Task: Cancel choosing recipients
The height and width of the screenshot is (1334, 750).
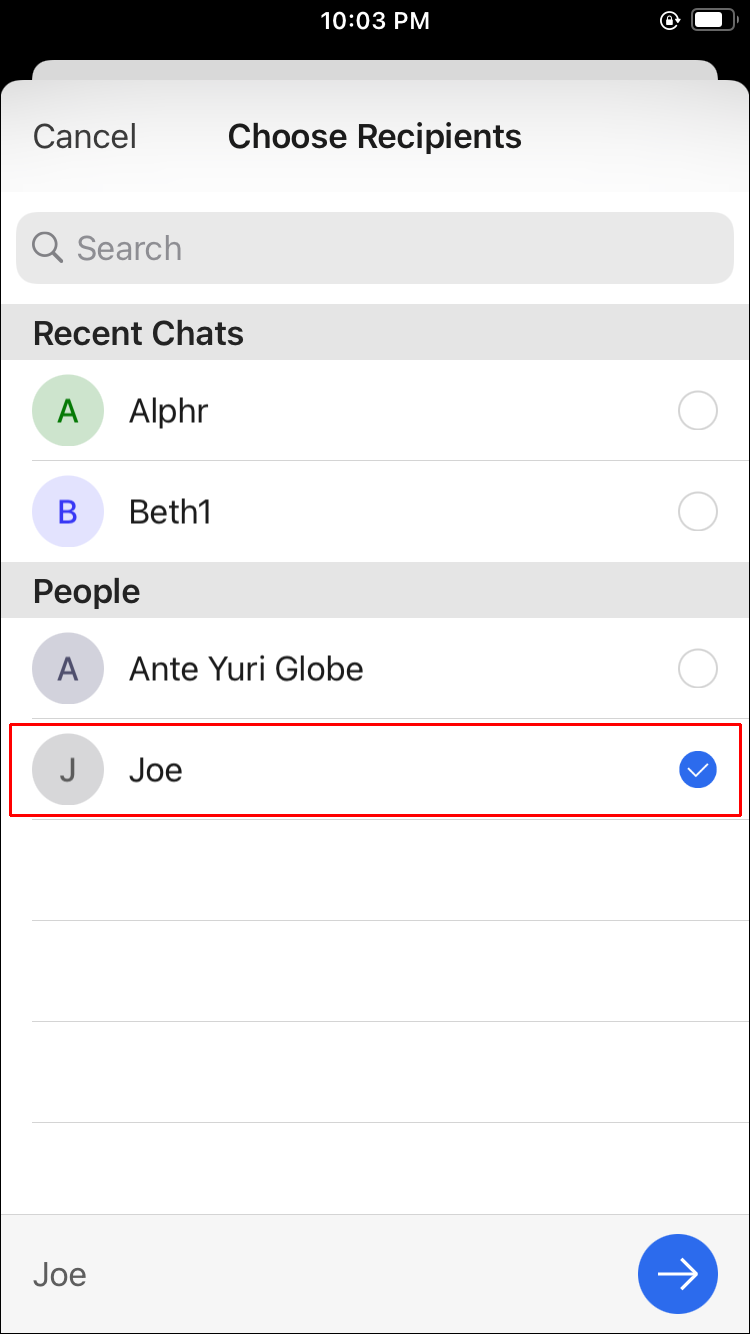Action: tap(84, 137)
